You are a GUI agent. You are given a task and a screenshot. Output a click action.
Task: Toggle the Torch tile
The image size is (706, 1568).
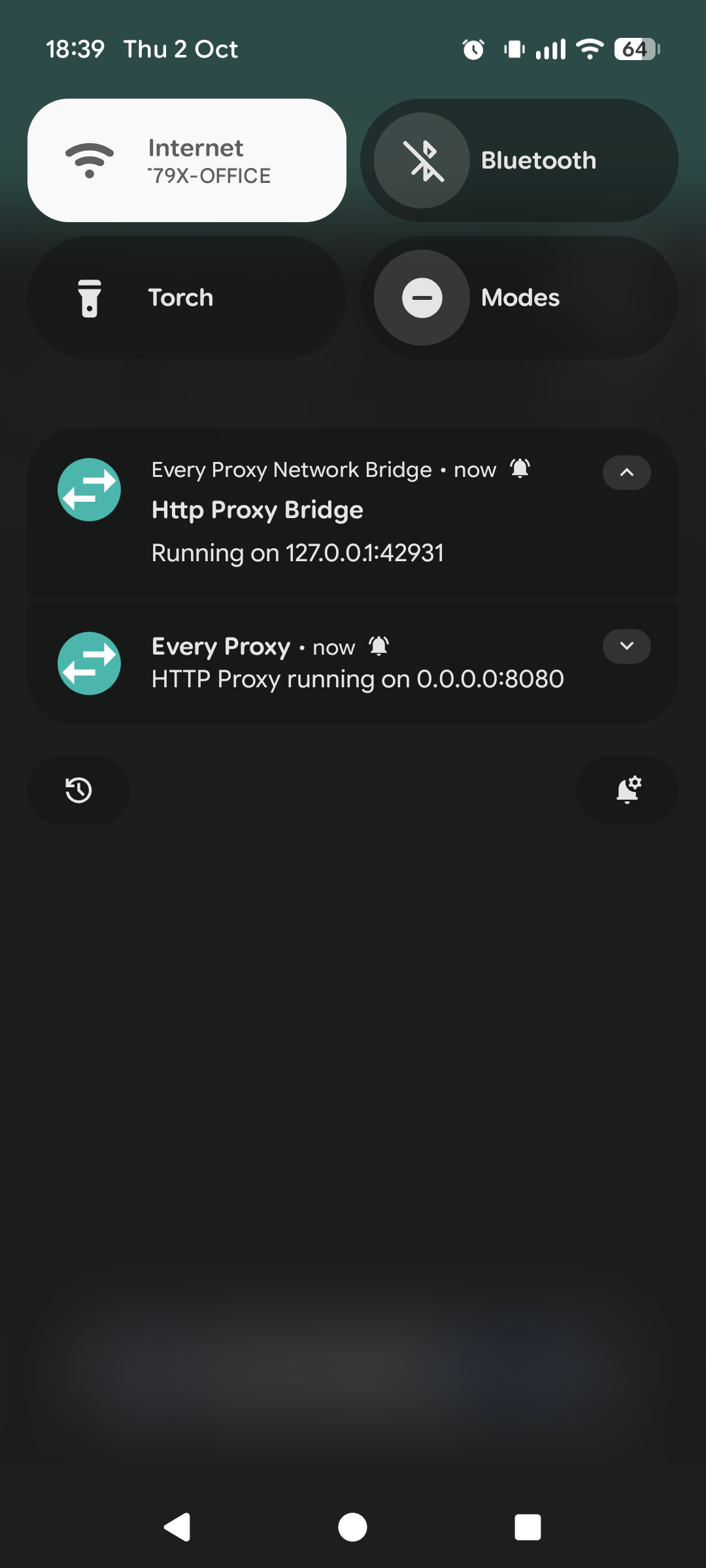coord(186,297)
